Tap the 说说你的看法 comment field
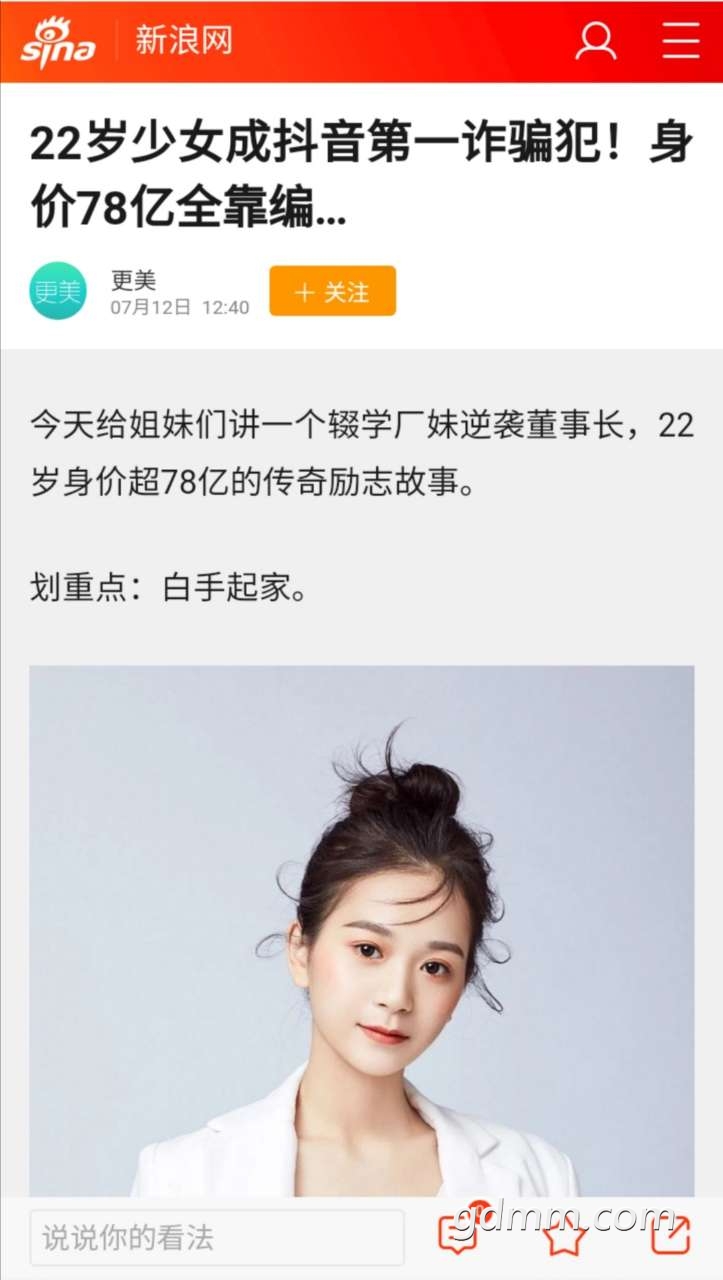Viewport: 723px width, 1280px height. (x=217, y=1237)
